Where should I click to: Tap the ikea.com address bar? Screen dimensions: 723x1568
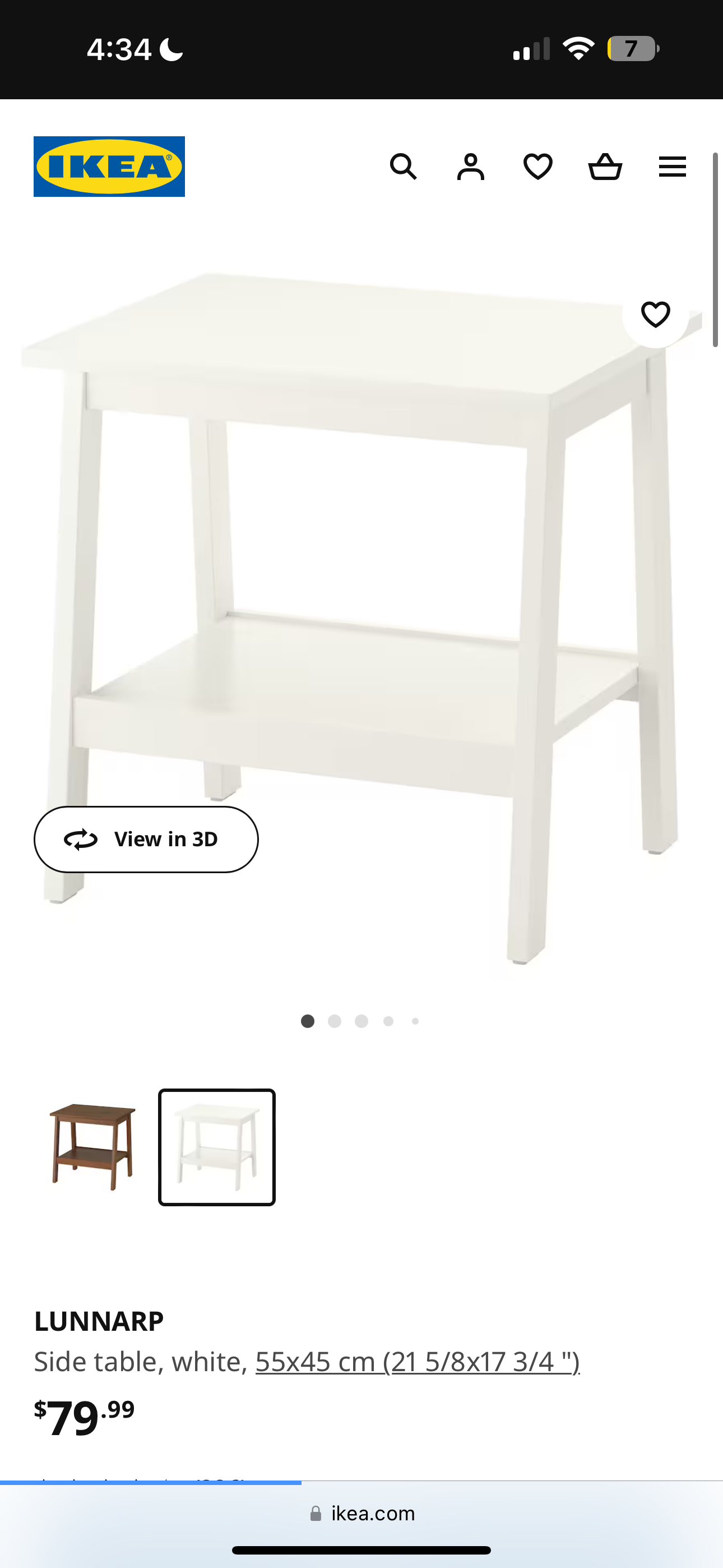click(361, 1513)
